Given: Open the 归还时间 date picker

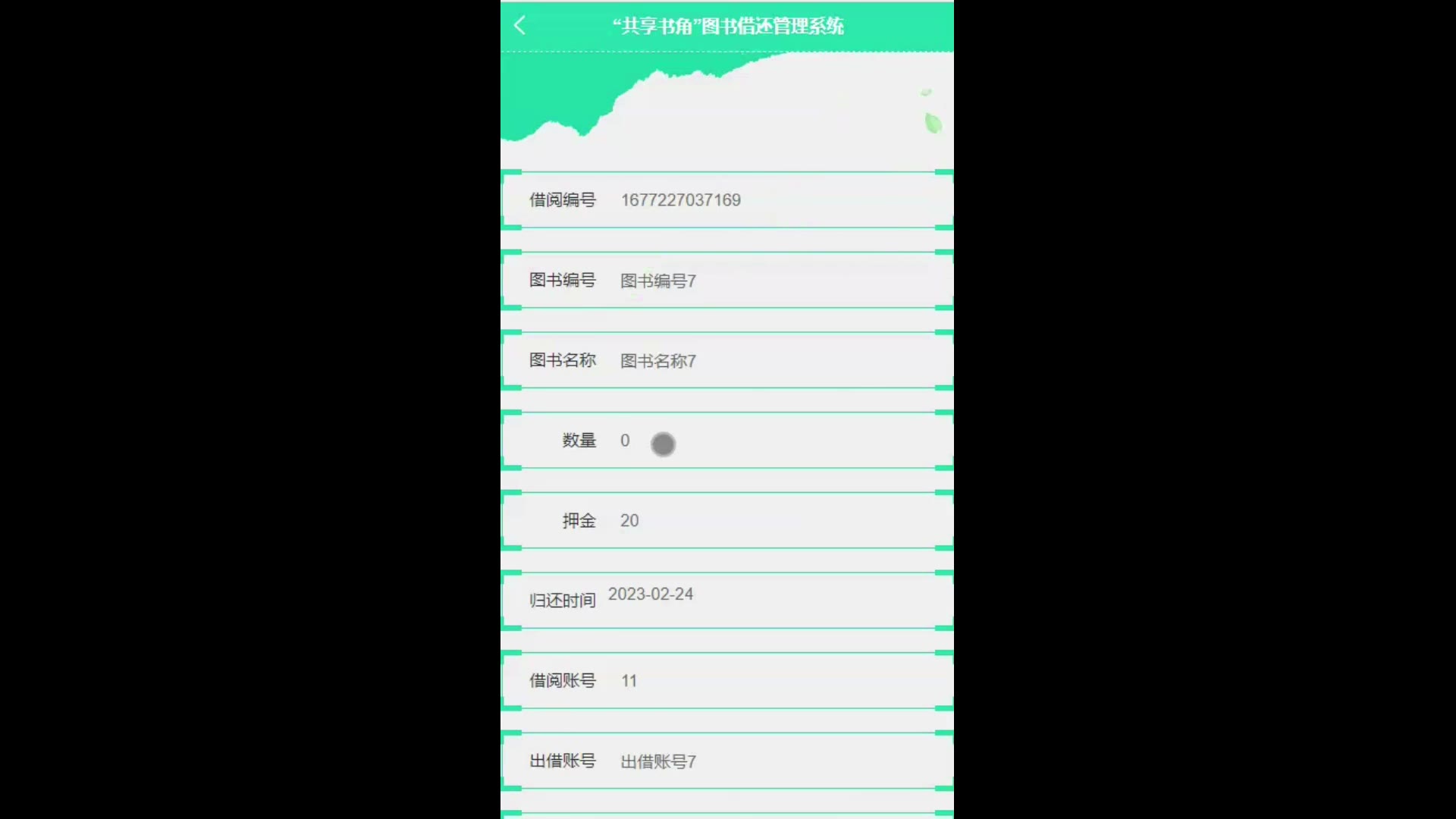Looking at the screenshot, I should coord(773,596).
